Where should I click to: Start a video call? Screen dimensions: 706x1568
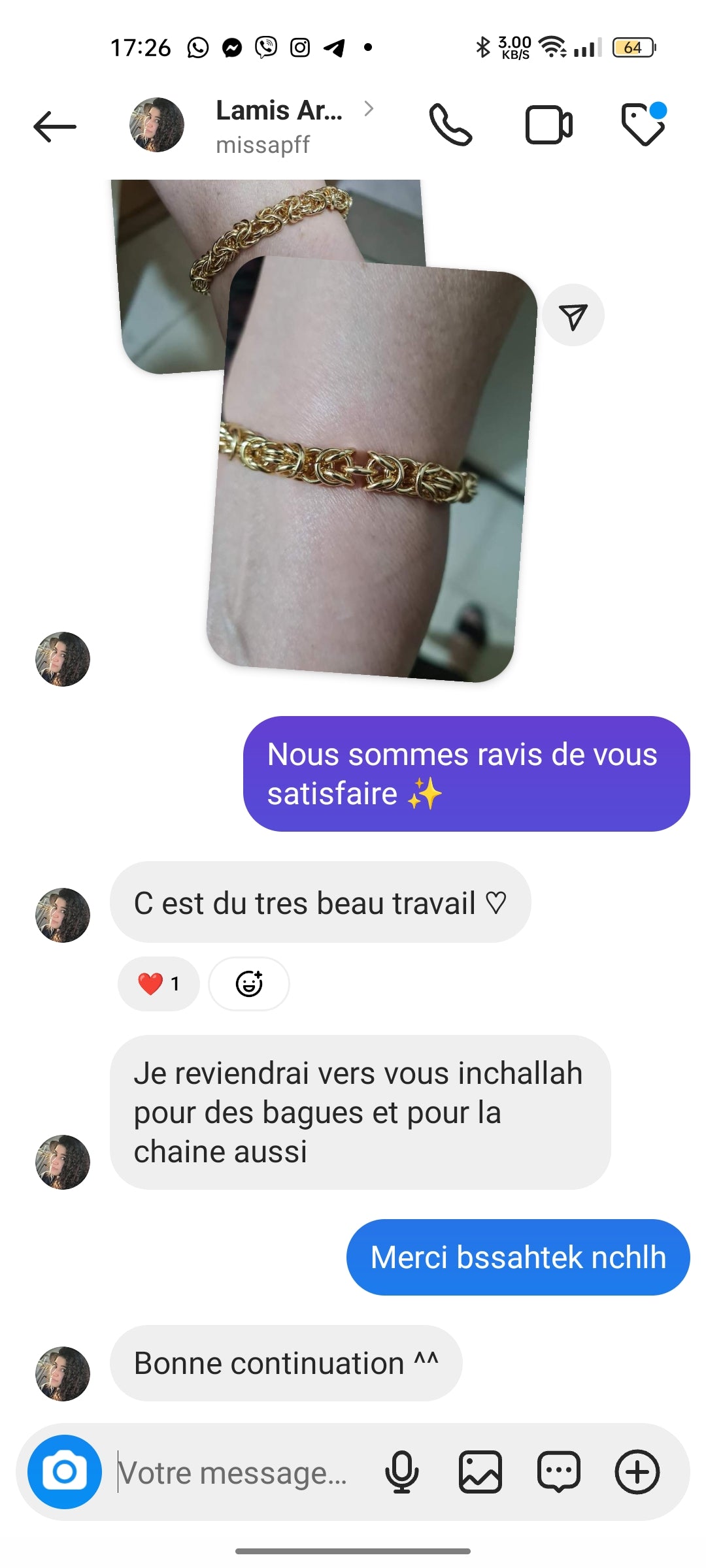(x=548, y=125)
